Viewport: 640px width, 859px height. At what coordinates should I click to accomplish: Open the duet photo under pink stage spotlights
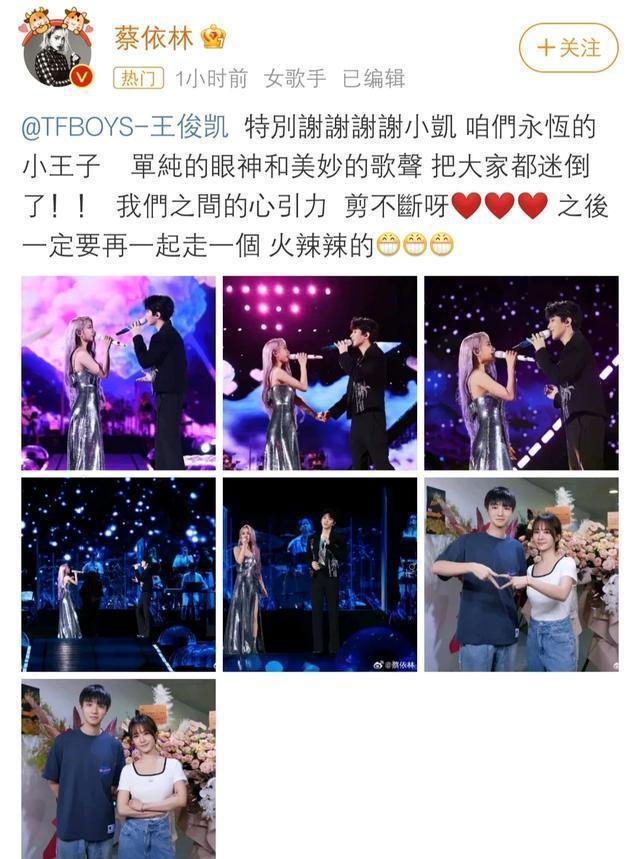319,373
